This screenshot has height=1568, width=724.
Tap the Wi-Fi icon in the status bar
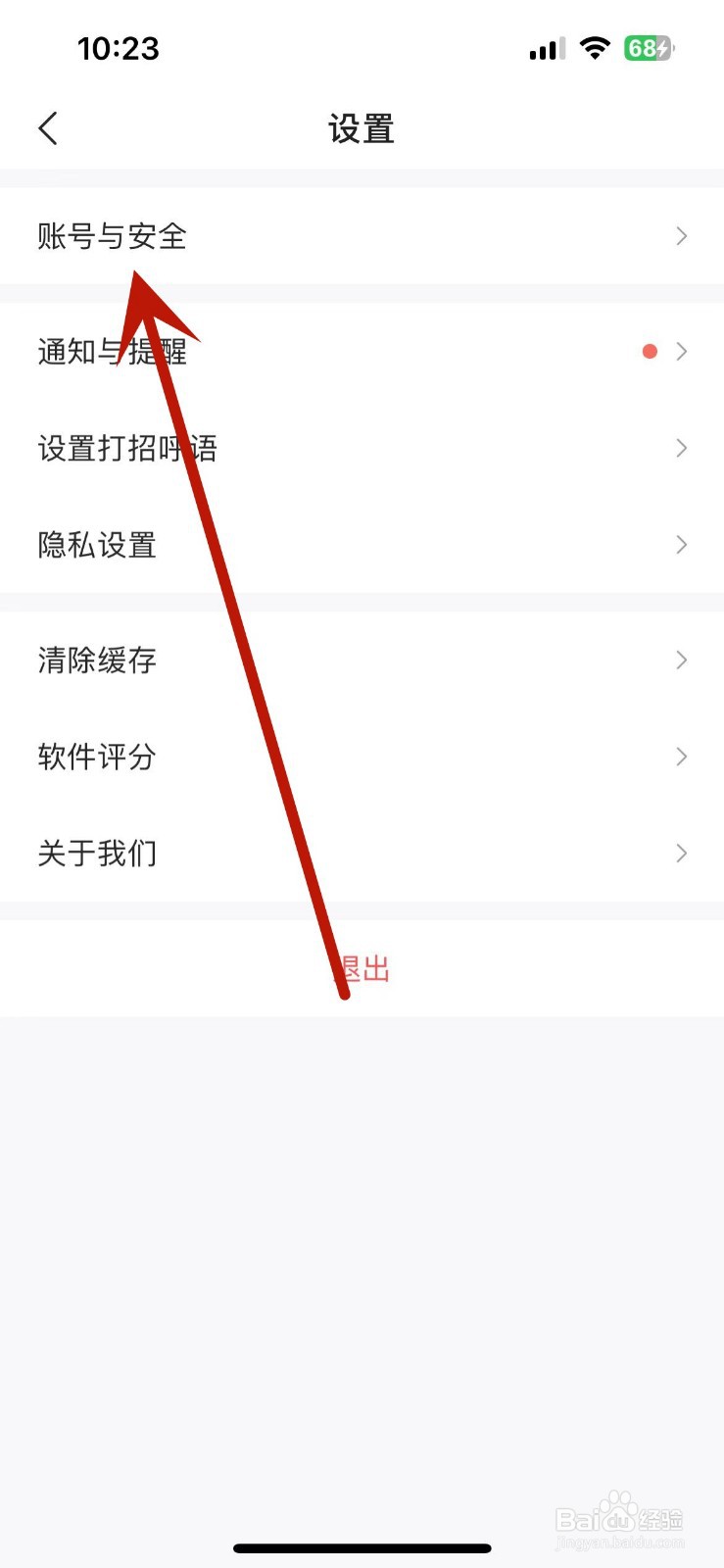(x=595, y=48)
